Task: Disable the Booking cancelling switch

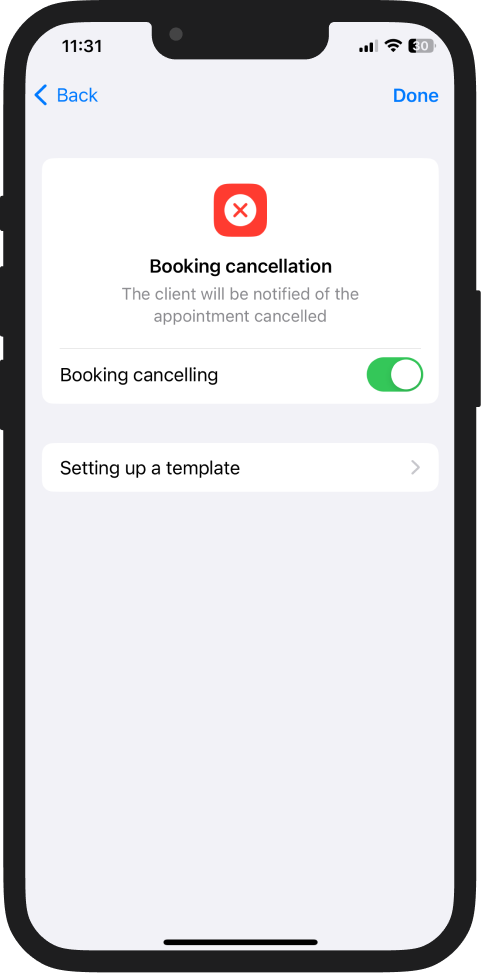Action: pos(395,375)
